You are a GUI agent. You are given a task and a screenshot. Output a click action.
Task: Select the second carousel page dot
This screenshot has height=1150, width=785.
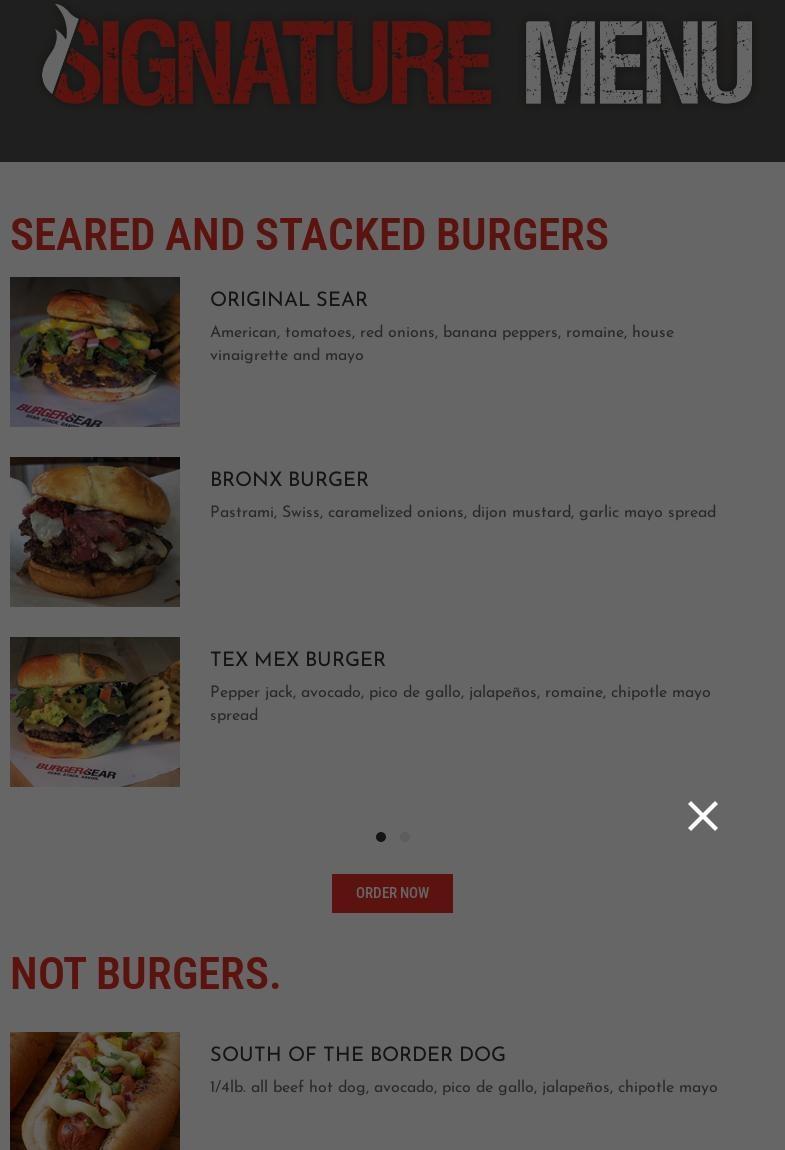[404, 837]
